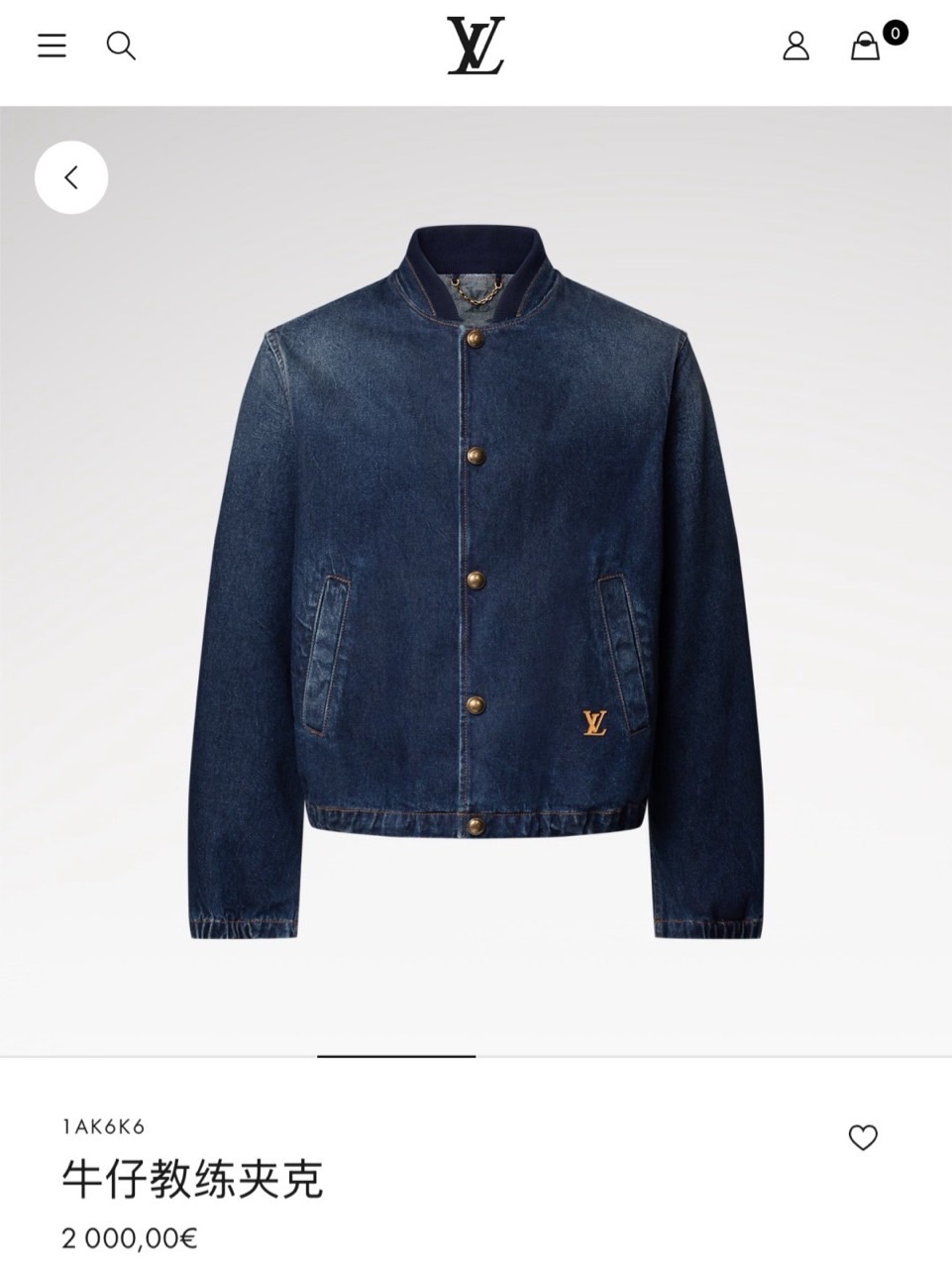The width and height of the screenshot is (952, 1267).
Task: Add the denim jacket to wishlist
Action: point(863,1137)
